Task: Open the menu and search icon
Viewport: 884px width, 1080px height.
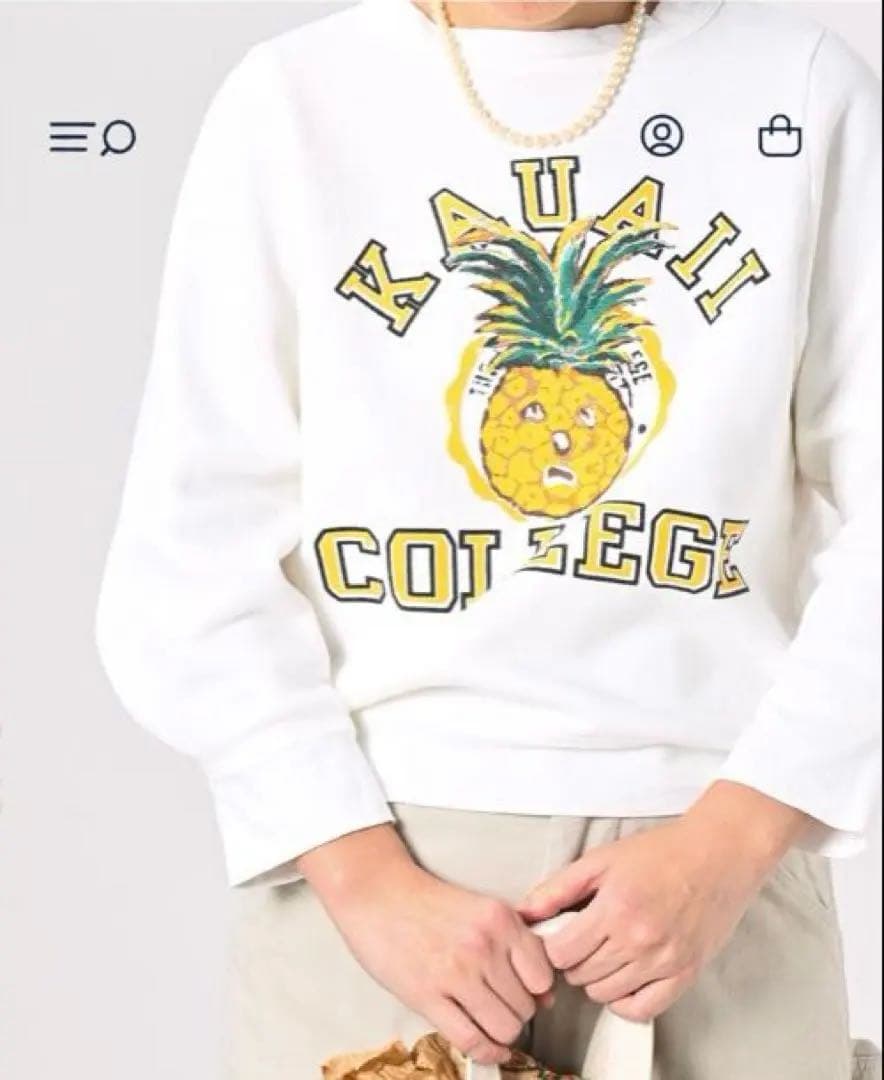Action: pyautogui.click(x=92, y=137)
